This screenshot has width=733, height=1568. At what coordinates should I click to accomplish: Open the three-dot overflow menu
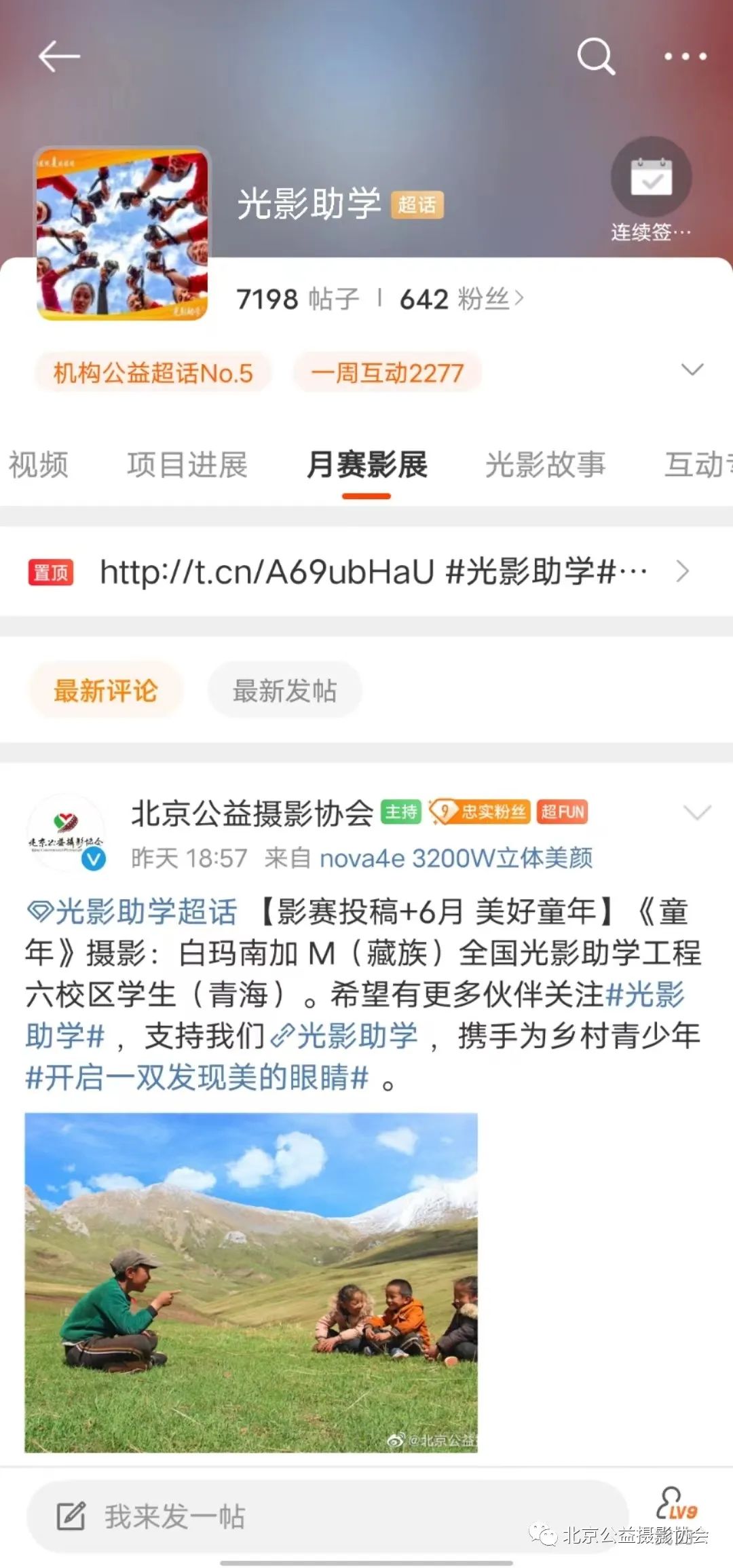(685, 56)
